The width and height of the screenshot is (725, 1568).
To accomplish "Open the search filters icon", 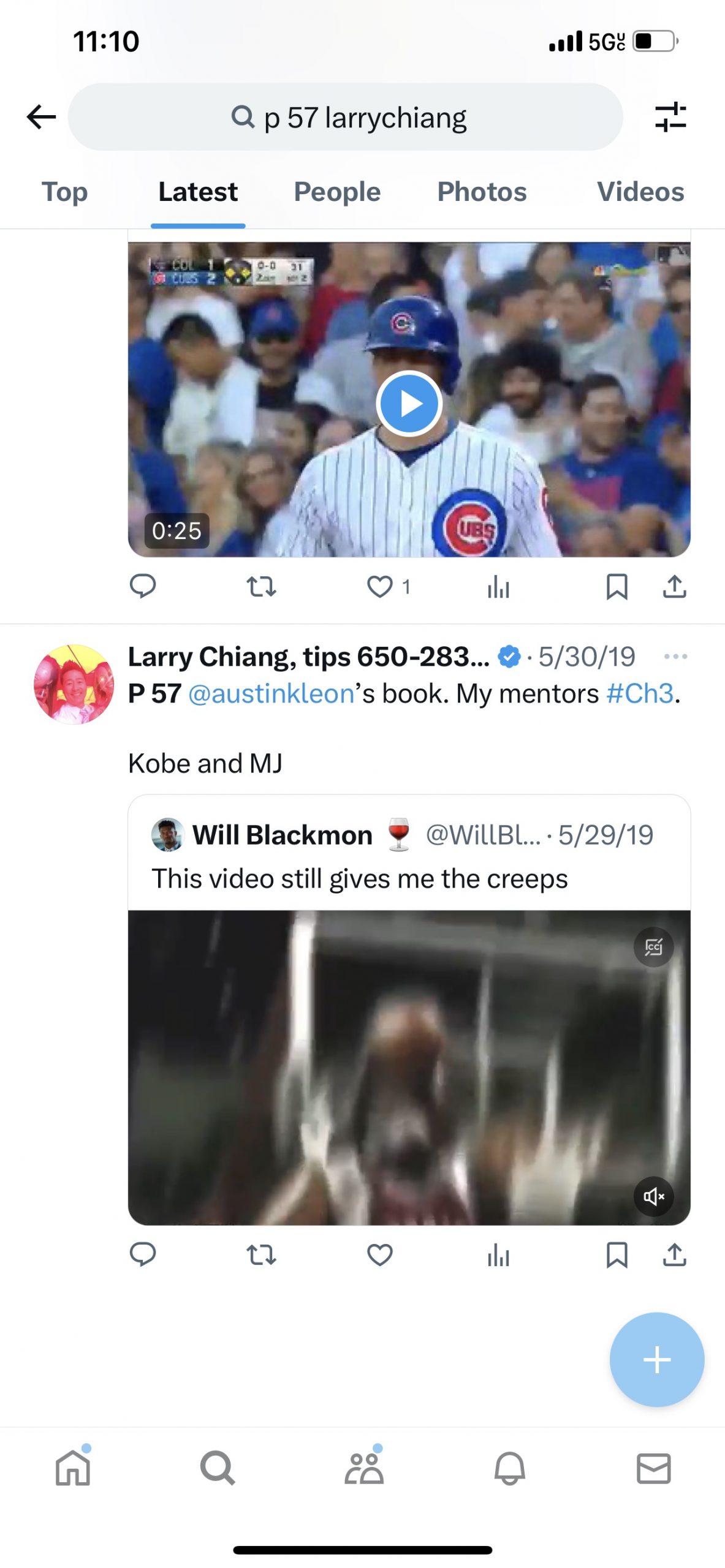I will pyautogui.click(x=670, y=117).
